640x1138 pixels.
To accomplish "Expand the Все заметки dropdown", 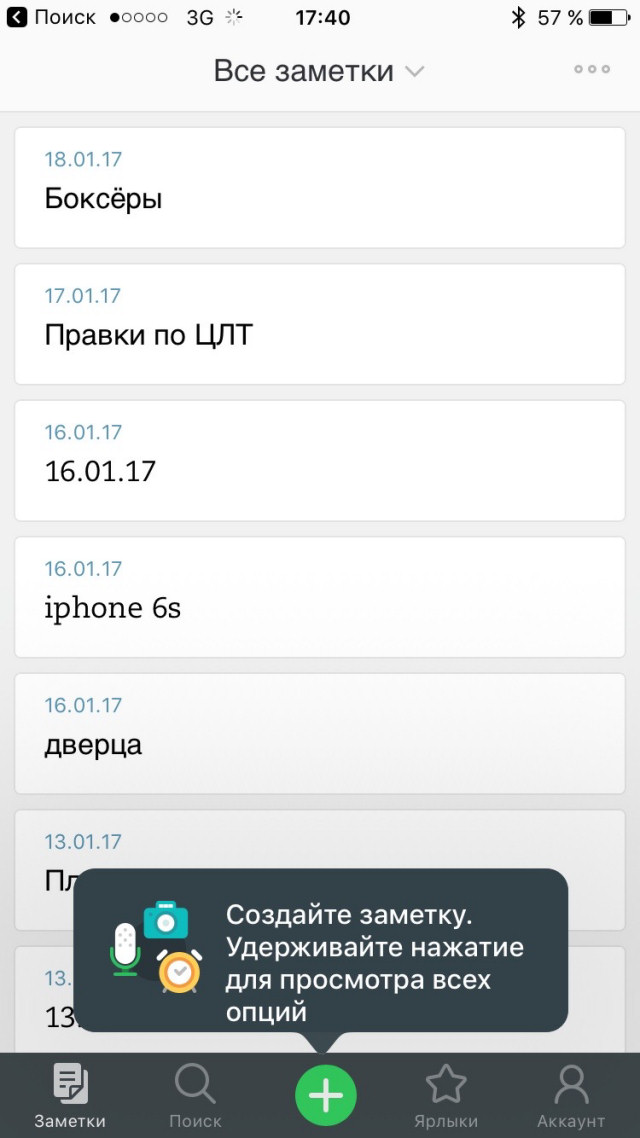I will coord(319,71).
